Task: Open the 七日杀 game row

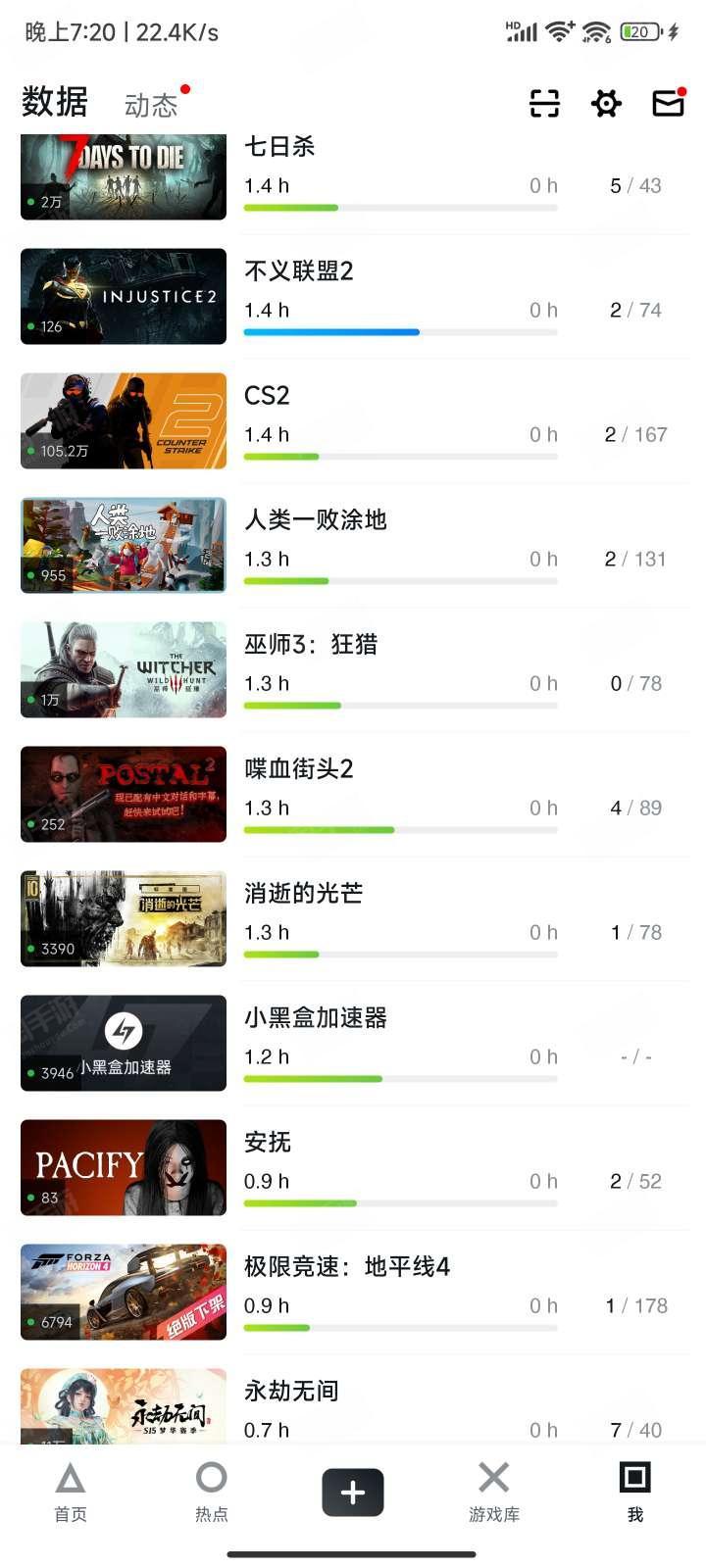Action: pyautogui.click(x=355, y=178)
